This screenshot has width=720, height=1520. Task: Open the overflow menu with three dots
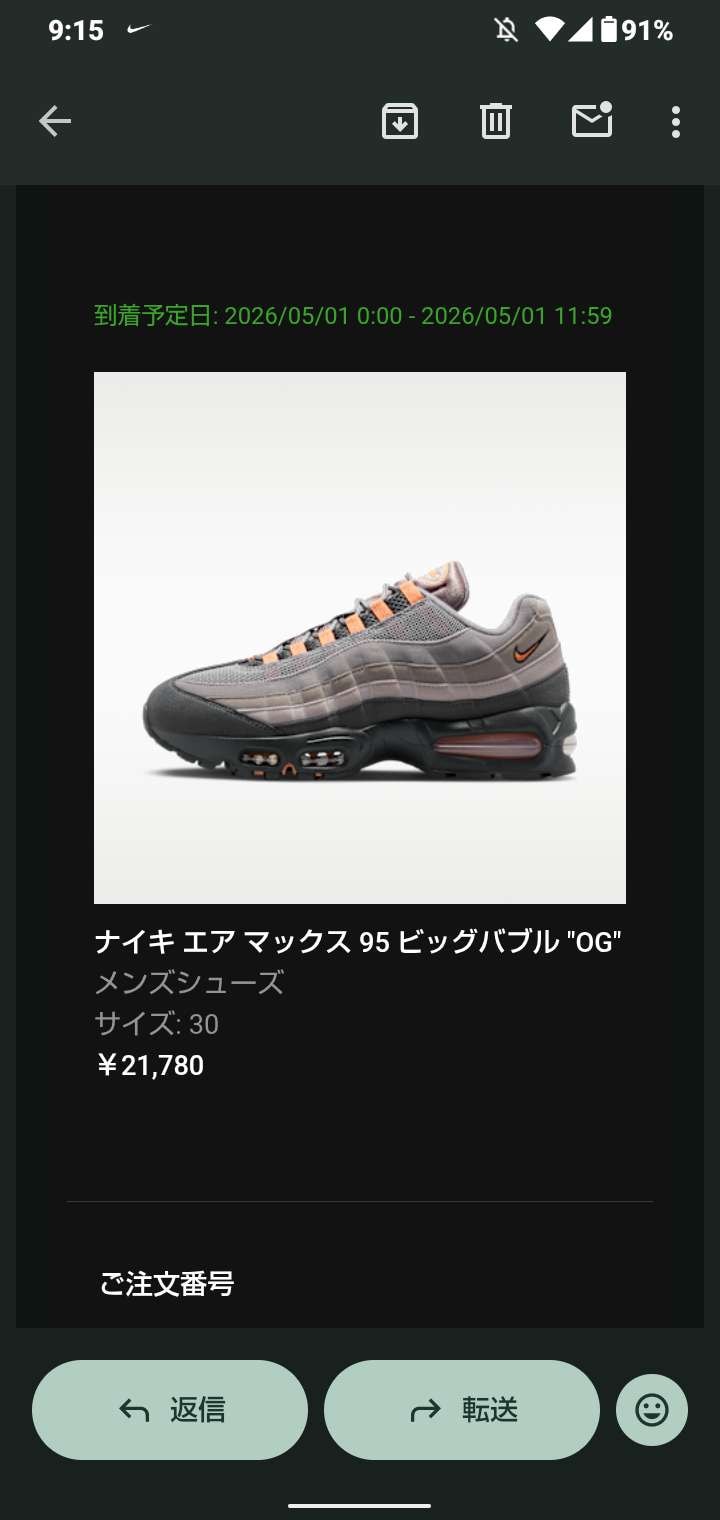coord(676,120)
